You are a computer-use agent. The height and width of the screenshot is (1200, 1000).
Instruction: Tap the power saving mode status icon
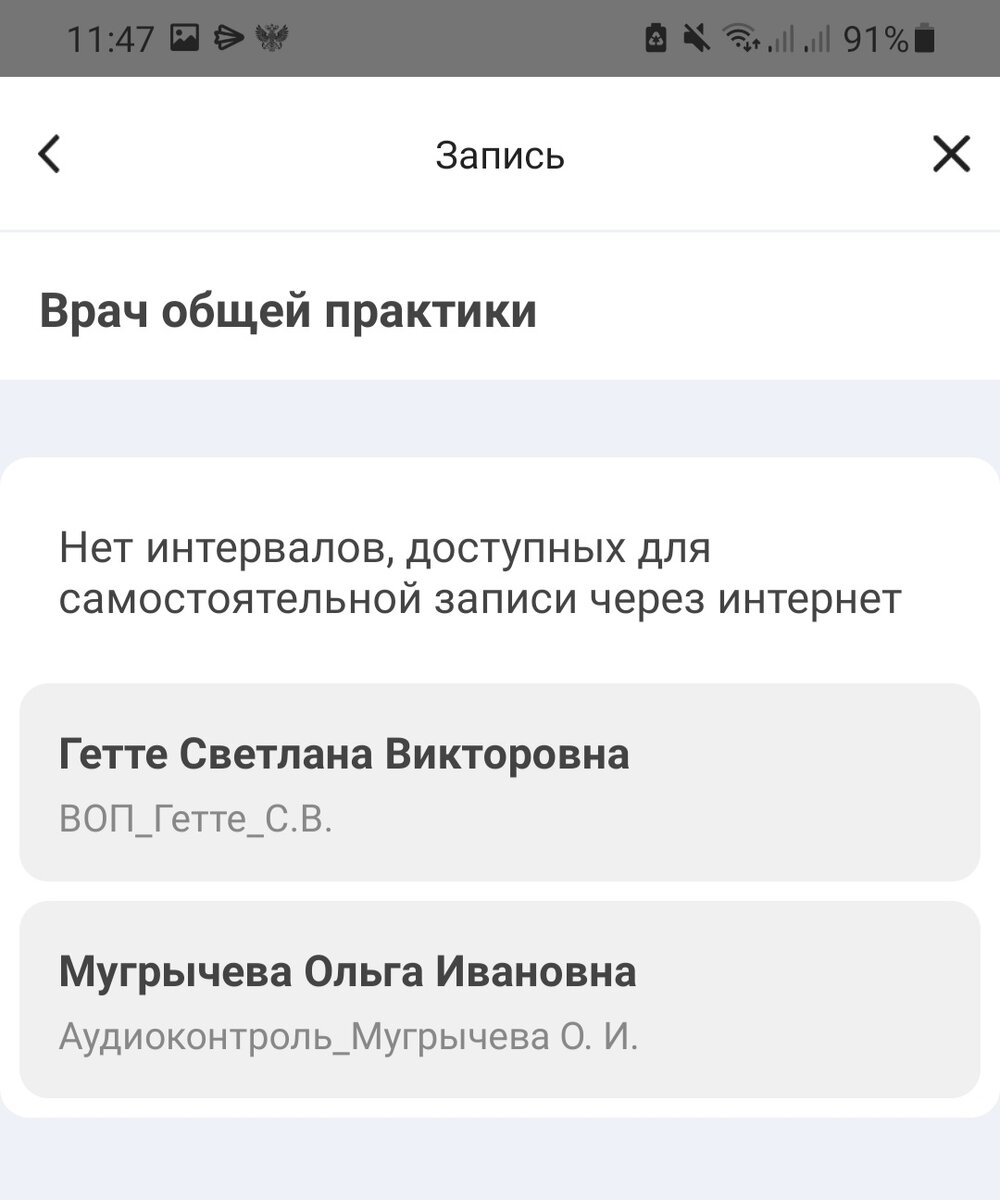(x=655, y=38)
